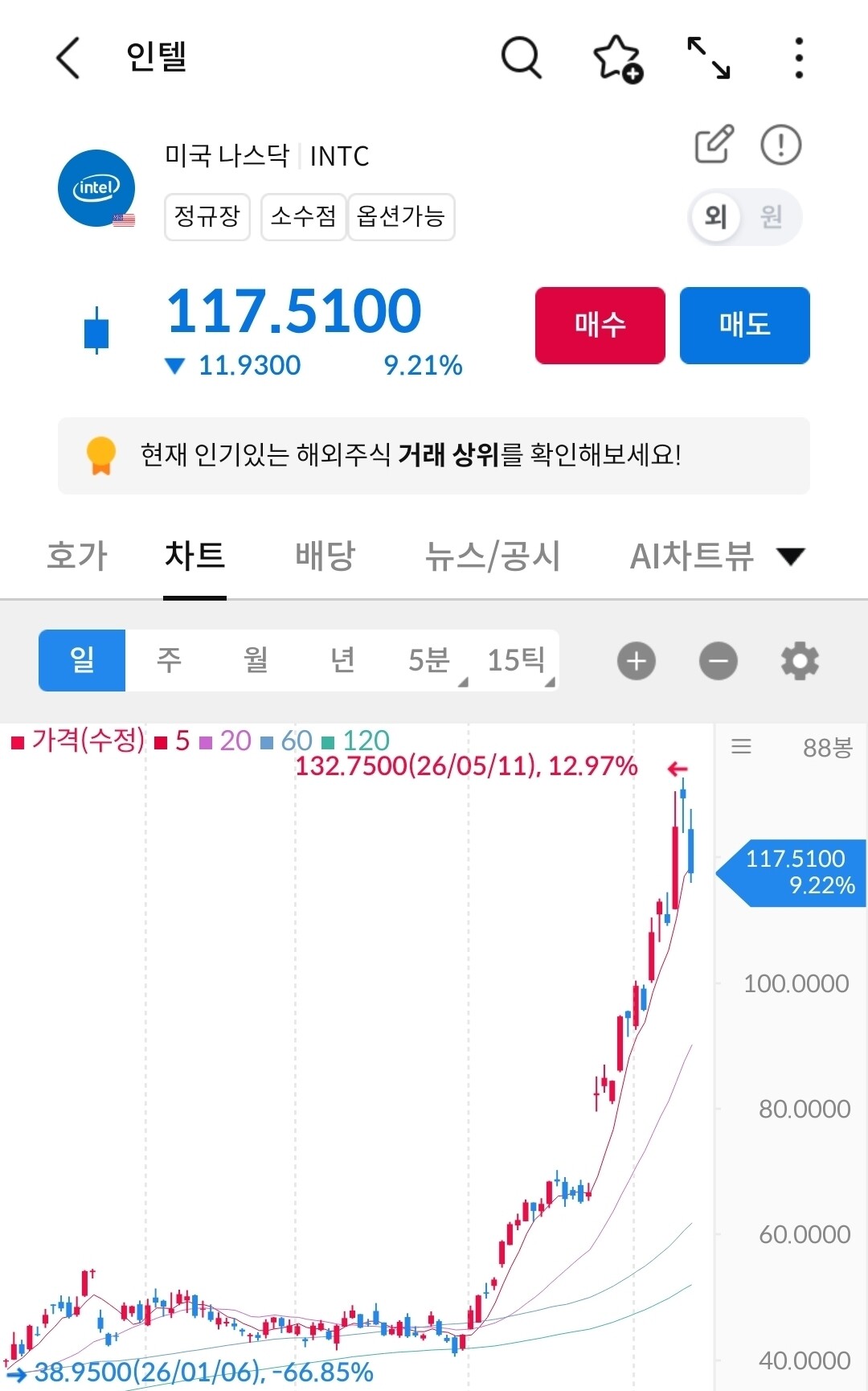Add Intel to favorites star
The width and height of the screenshot is (868, 1391).
click(617, 59)
